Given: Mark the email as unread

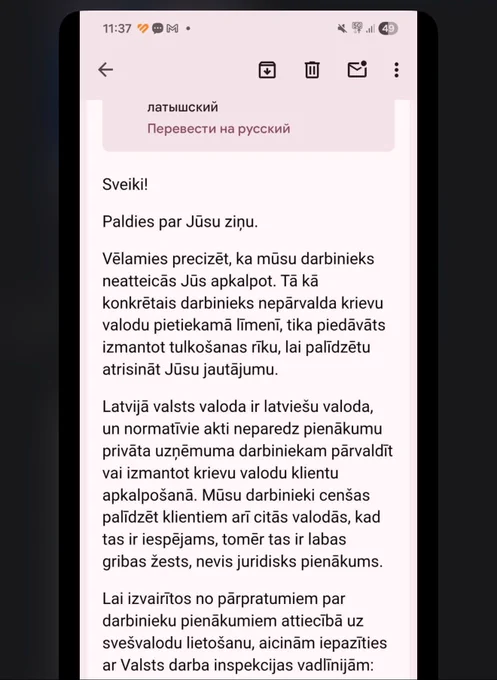Looking at the screenshot, I should click(357, 69).
